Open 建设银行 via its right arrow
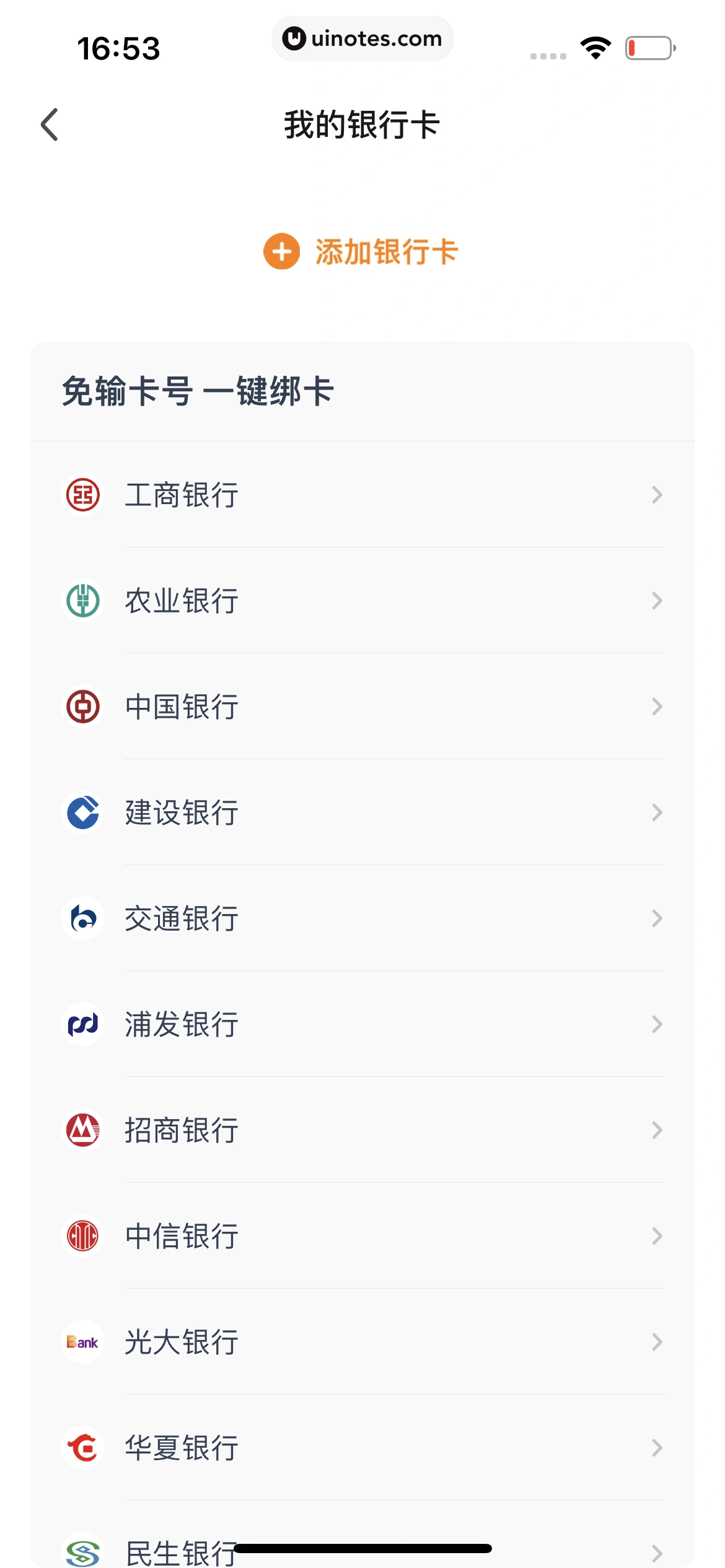The height and width of the screenshot is (1568, 725). (x=656, y=812)
